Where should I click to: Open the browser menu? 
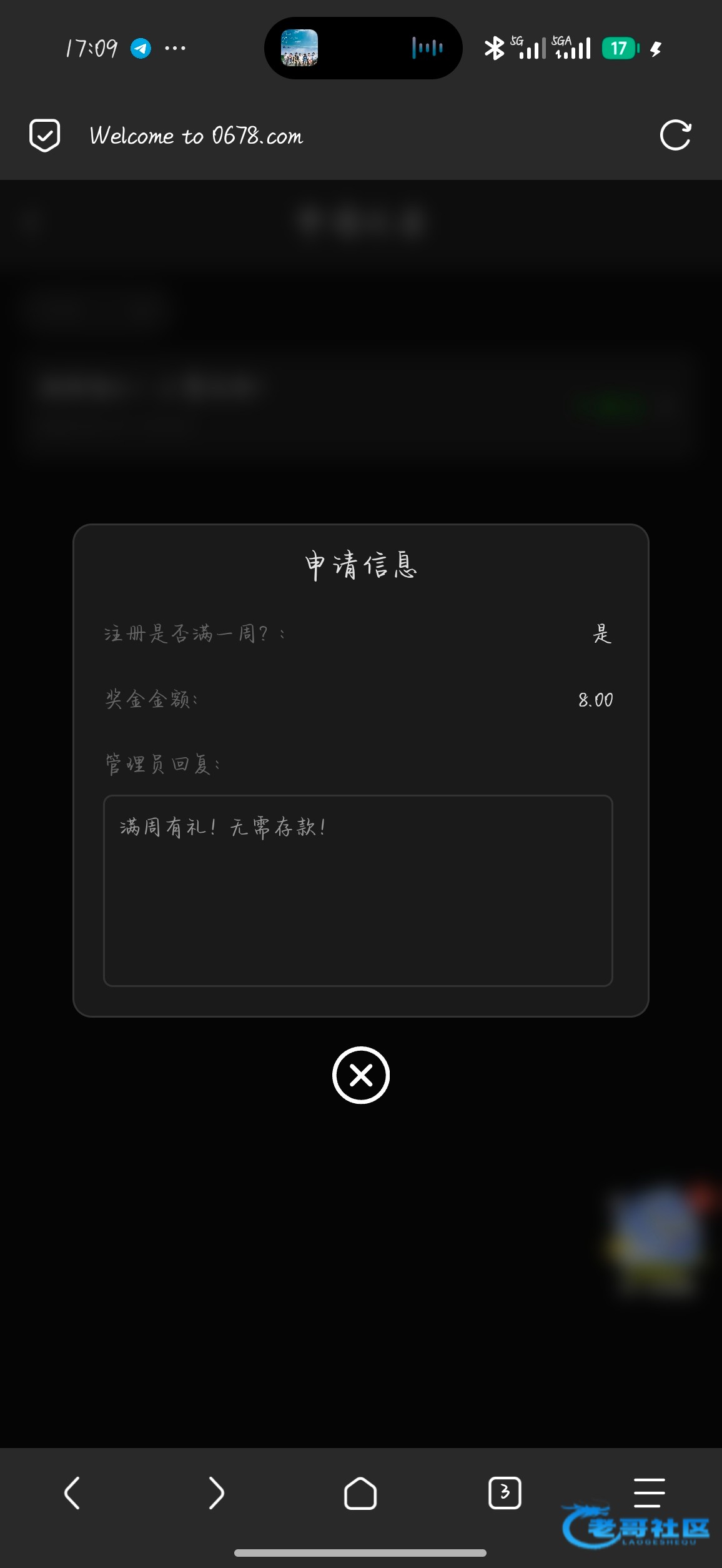point(649,1493)
